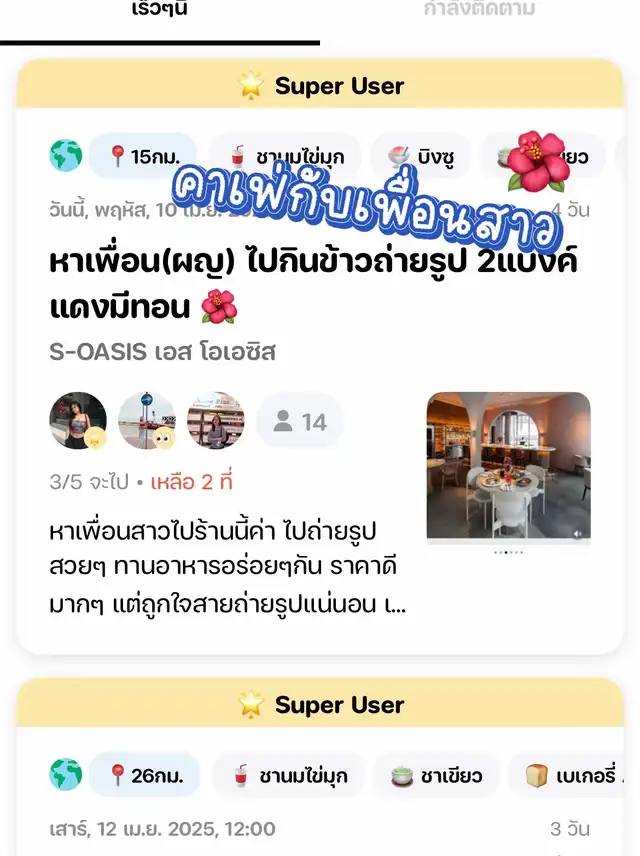Switch to the กำลังติดตาม tab
640x856 pixels.
[480, 12]
